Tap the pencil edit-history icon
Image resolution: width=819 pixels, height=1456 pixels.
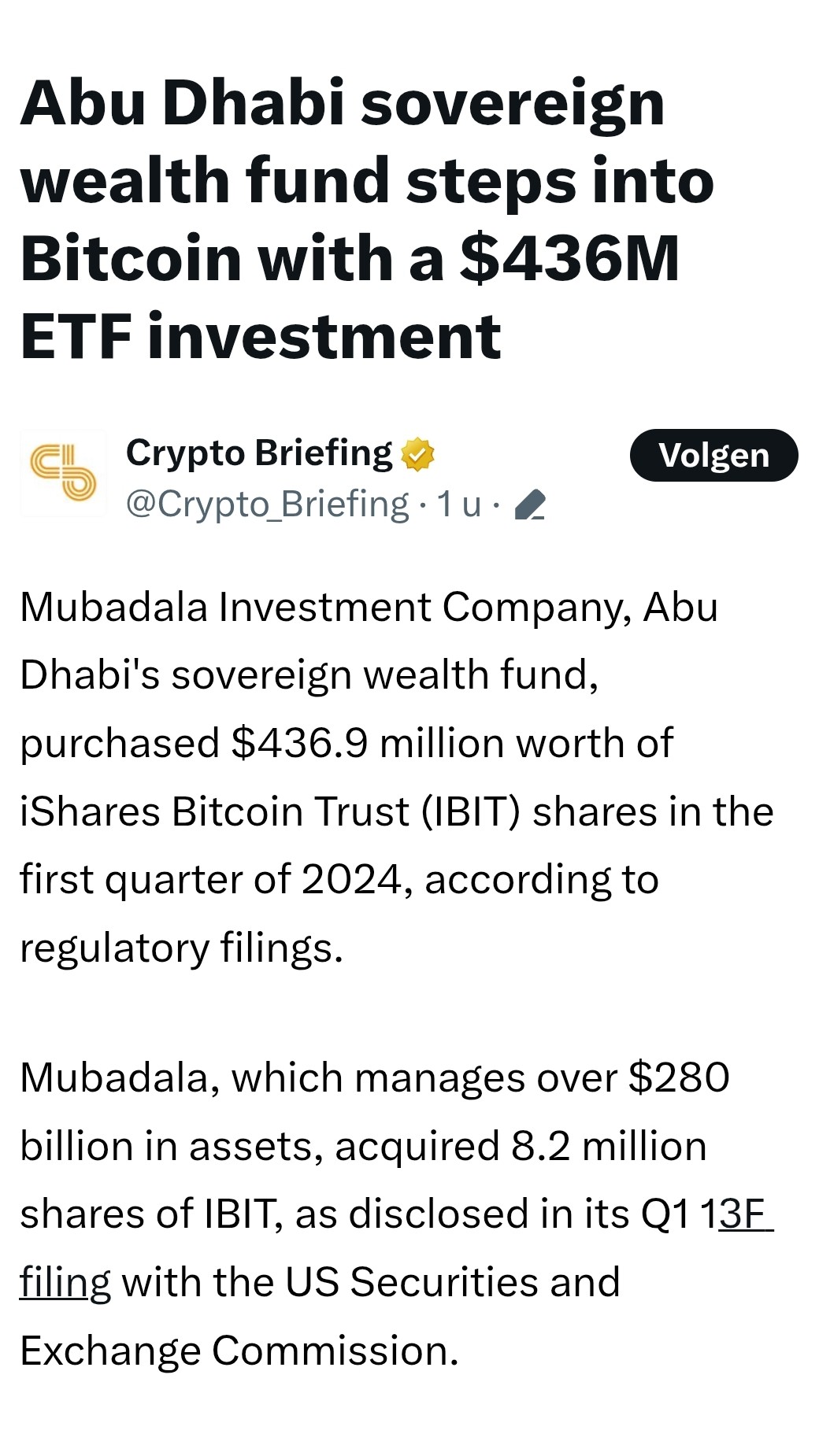click(529, 505)
